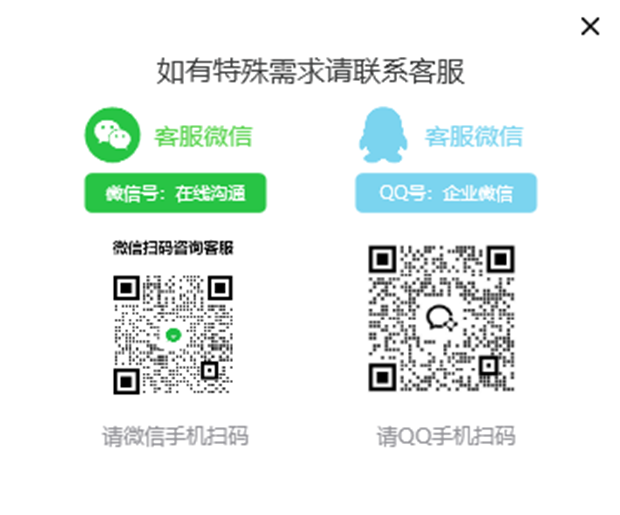Close the customer service contact dialog
620x515 pixels.
[590, 27]
